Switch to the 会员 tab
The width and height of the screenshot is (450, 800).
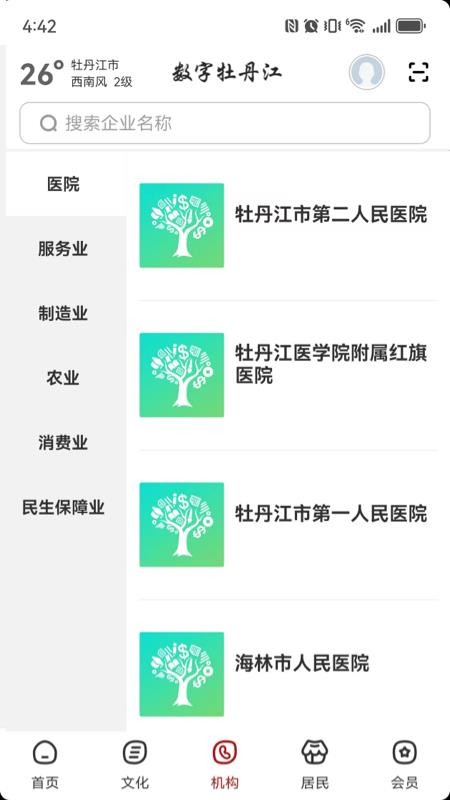point(405,764)
